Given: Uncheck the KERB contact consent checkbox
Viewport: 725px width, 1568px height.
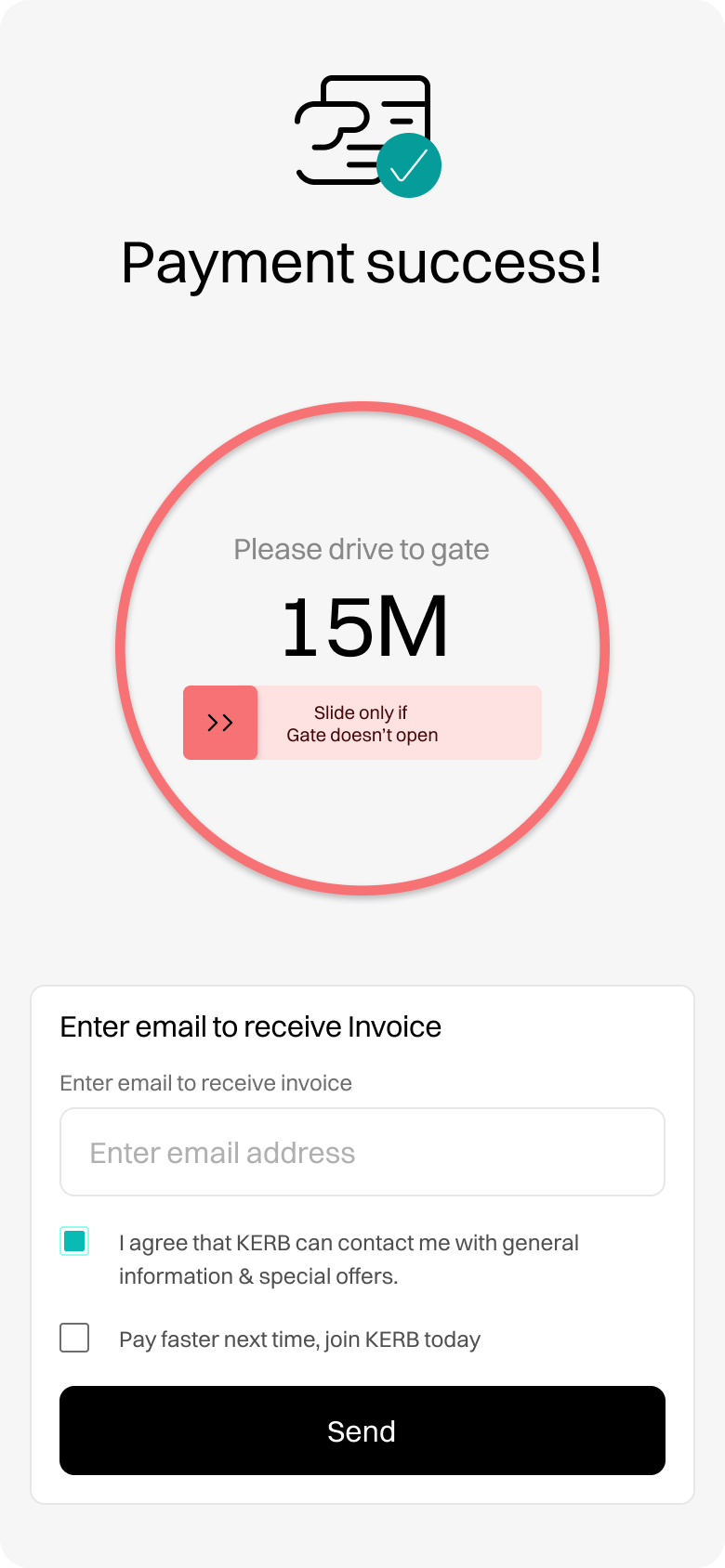Looking at the screenshot, I should tap(74, 1241).
